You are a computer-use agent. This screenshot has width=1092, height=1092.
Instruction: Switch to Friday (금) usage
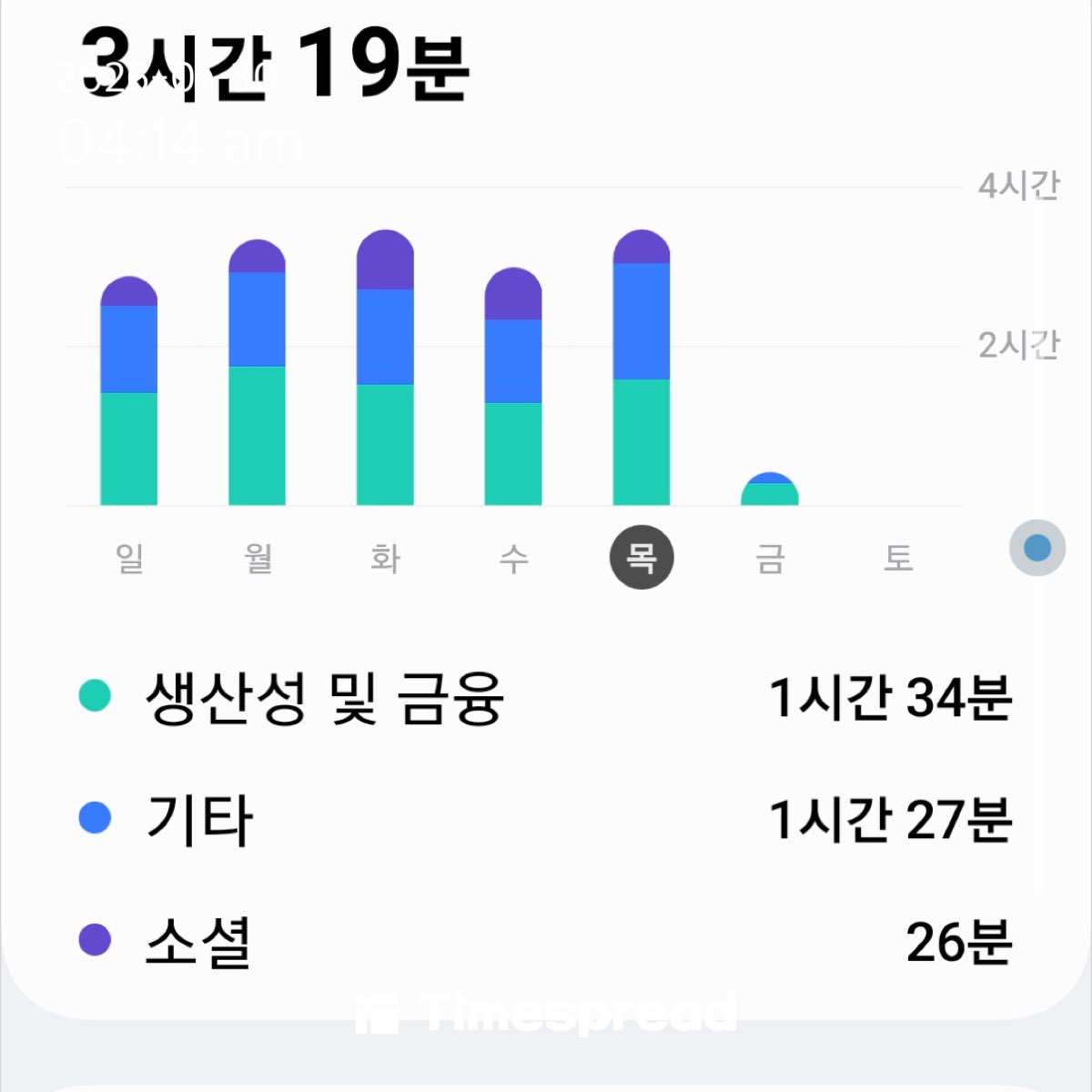770,557
